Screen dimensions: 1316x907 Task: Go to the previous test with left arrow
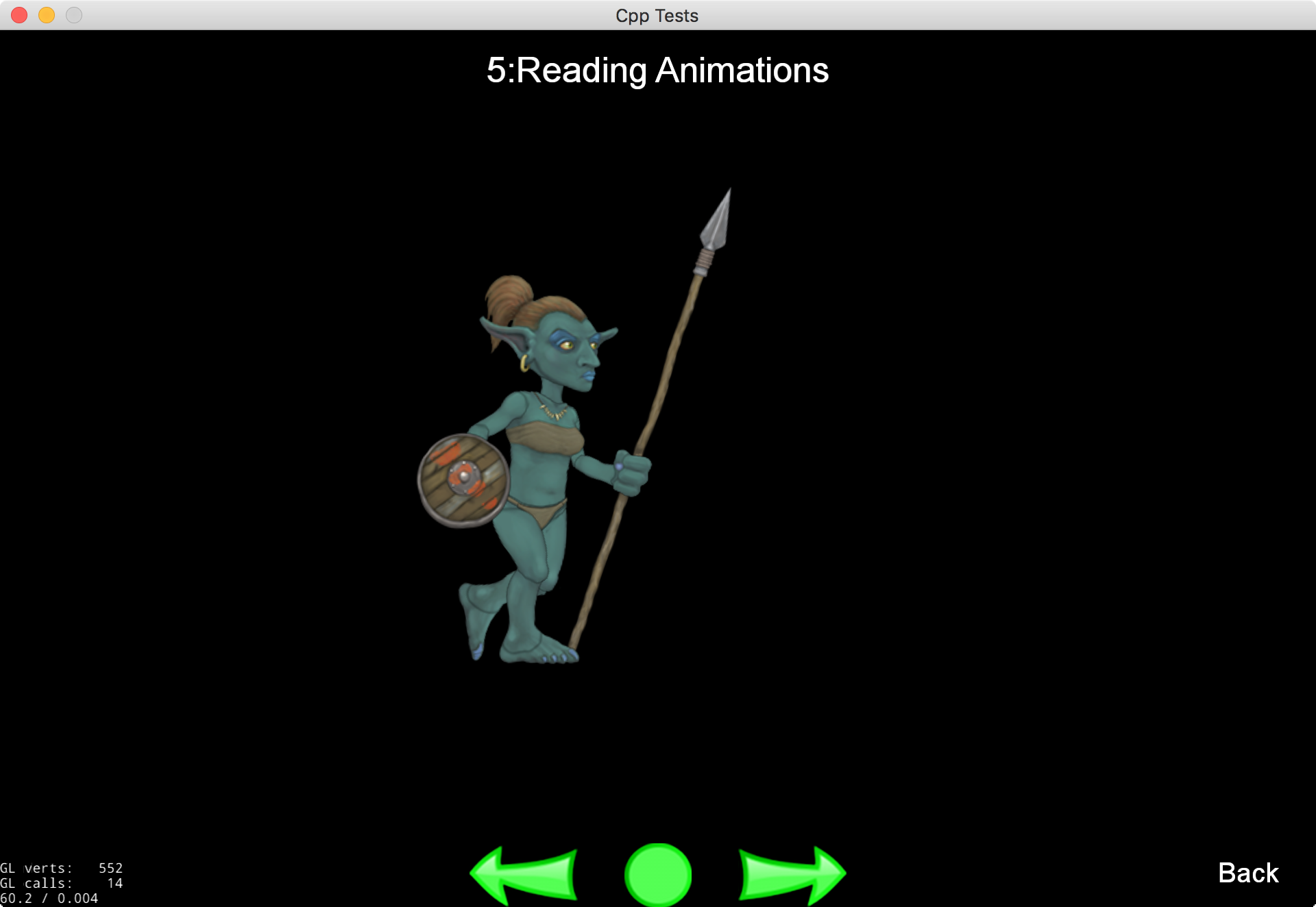click(524, 875)
